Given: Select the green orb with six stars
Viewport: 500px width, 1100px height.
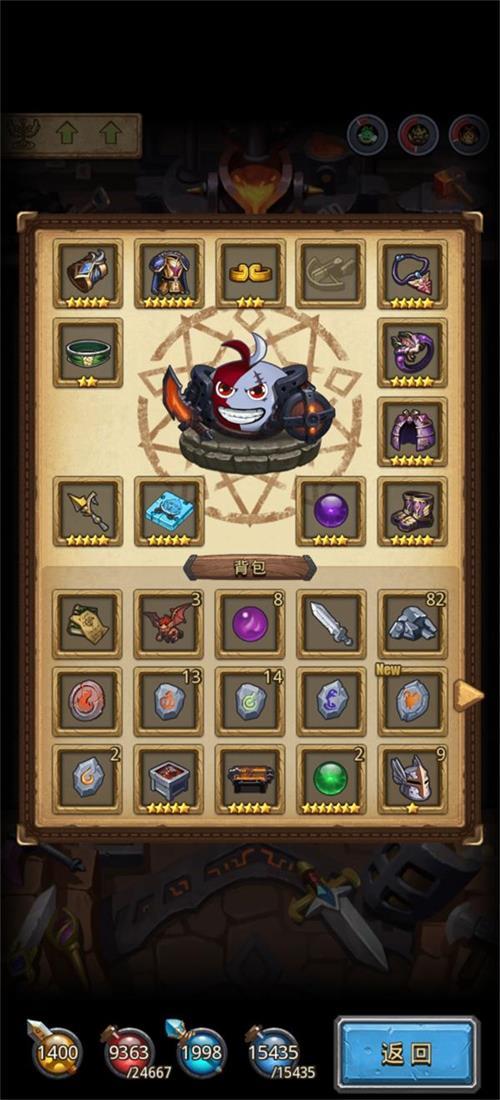Looking at the screenshot, I should 331,779.
